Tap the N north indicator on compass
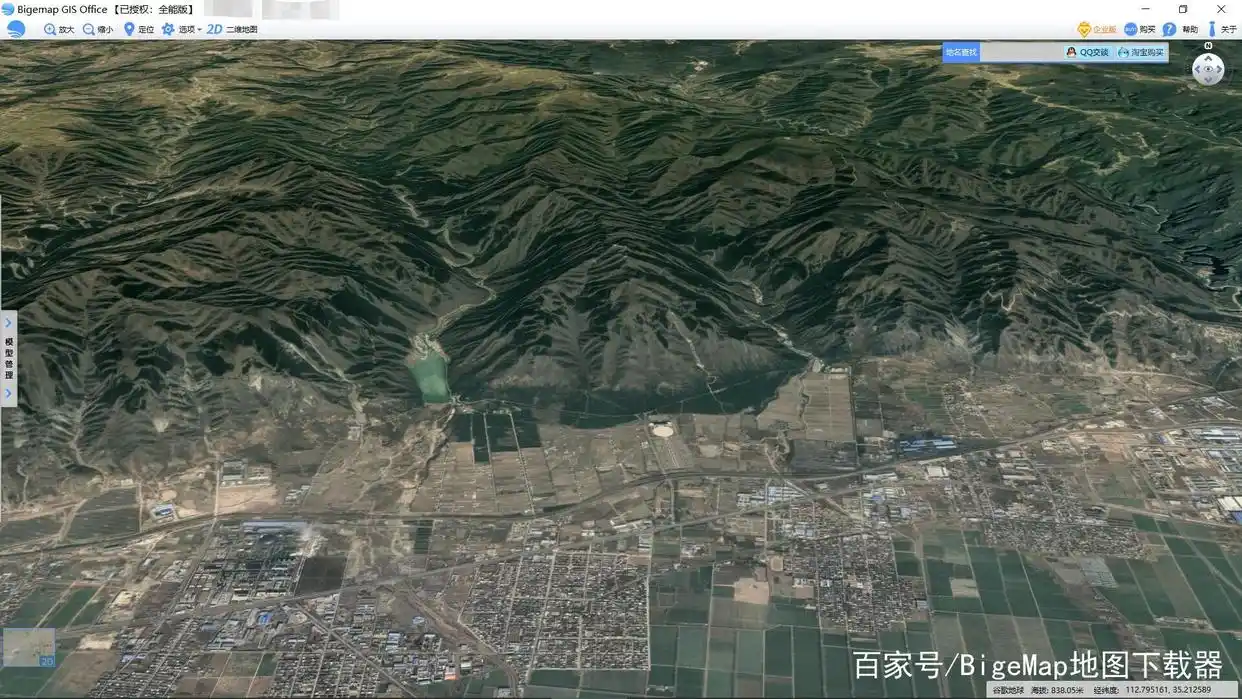Screen dimensions: 1242x699 click(x=1208, y=46)
